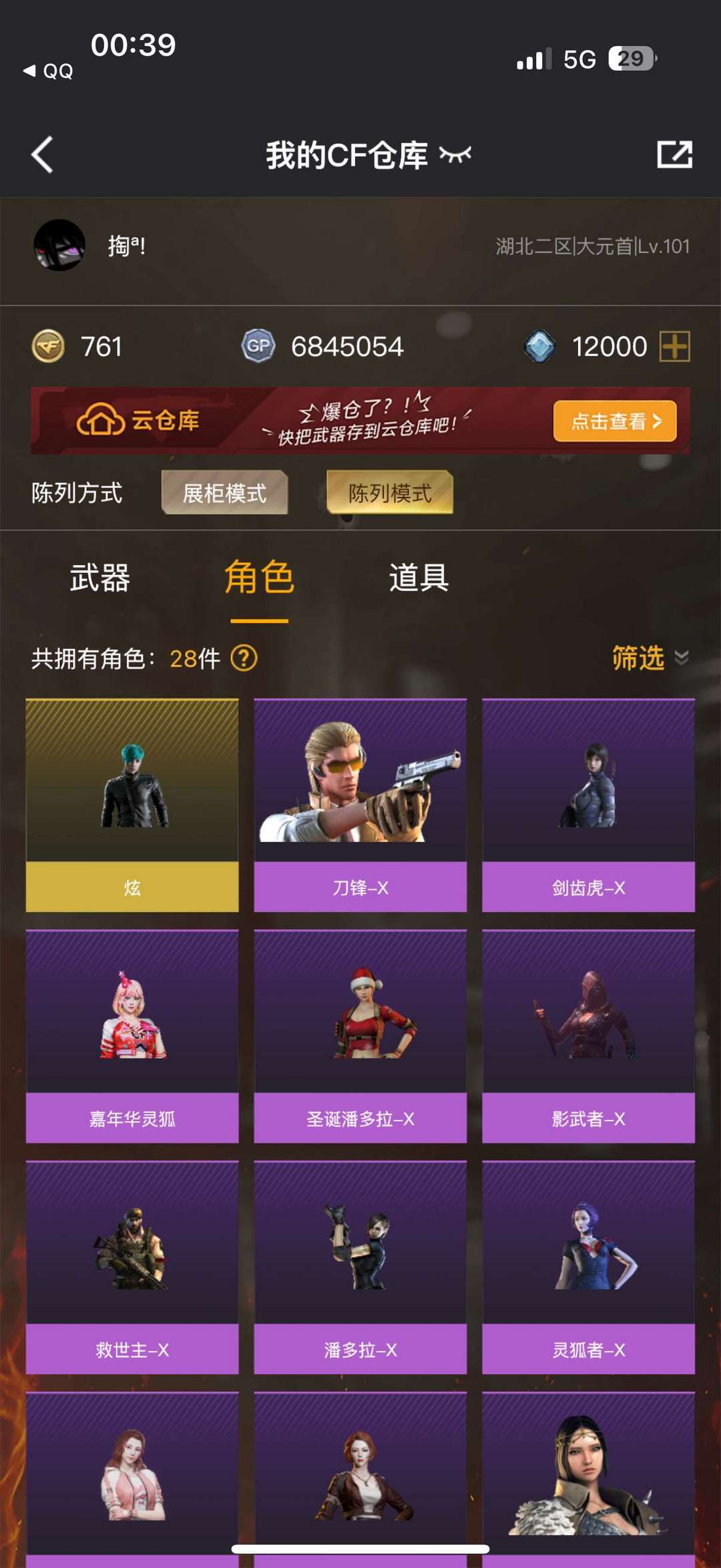View the 剑齿虎-X character

(x=588, y=805)
